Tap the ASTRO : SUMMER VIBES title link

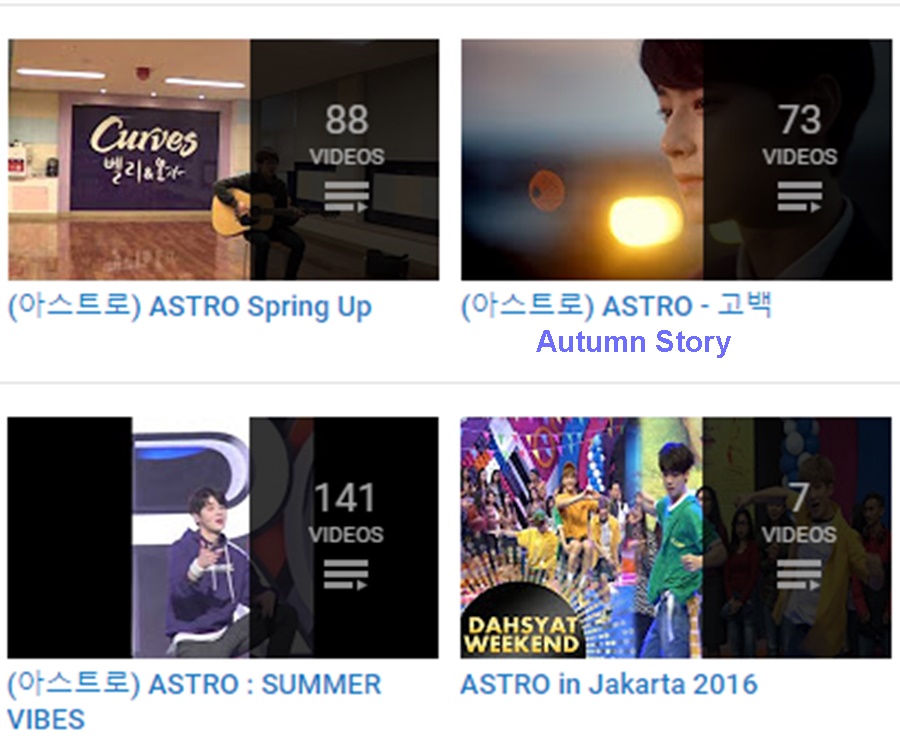(x=194, y=686)
